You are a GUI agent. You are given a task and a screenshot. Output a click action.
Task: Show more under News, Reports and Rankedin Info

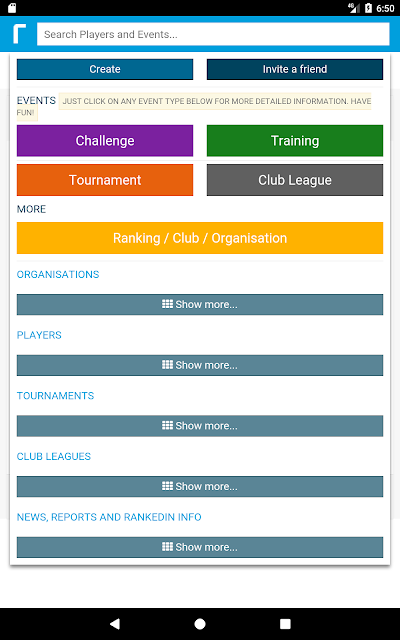[x=200, y=547]
